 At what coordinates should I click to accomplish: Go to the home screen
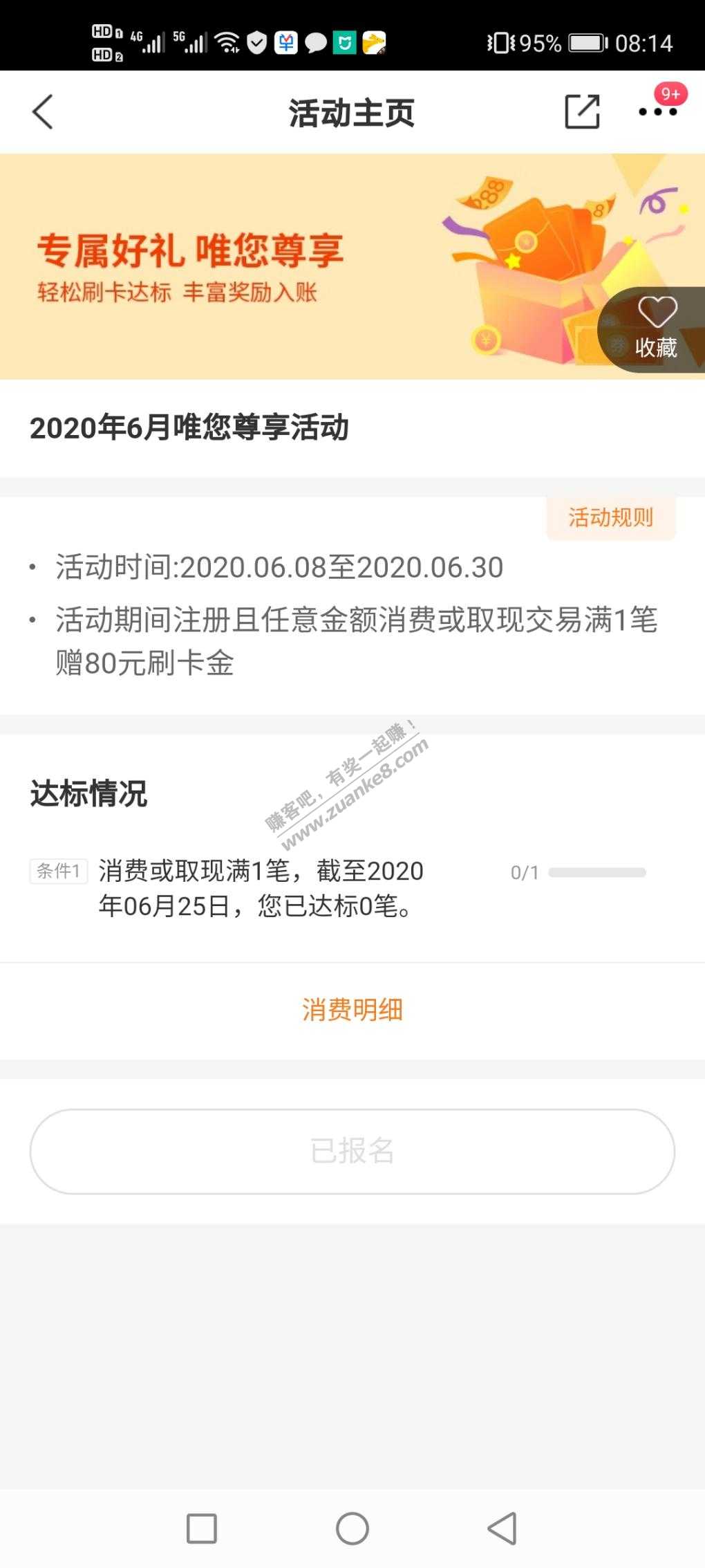click(x=352, y=1528)
